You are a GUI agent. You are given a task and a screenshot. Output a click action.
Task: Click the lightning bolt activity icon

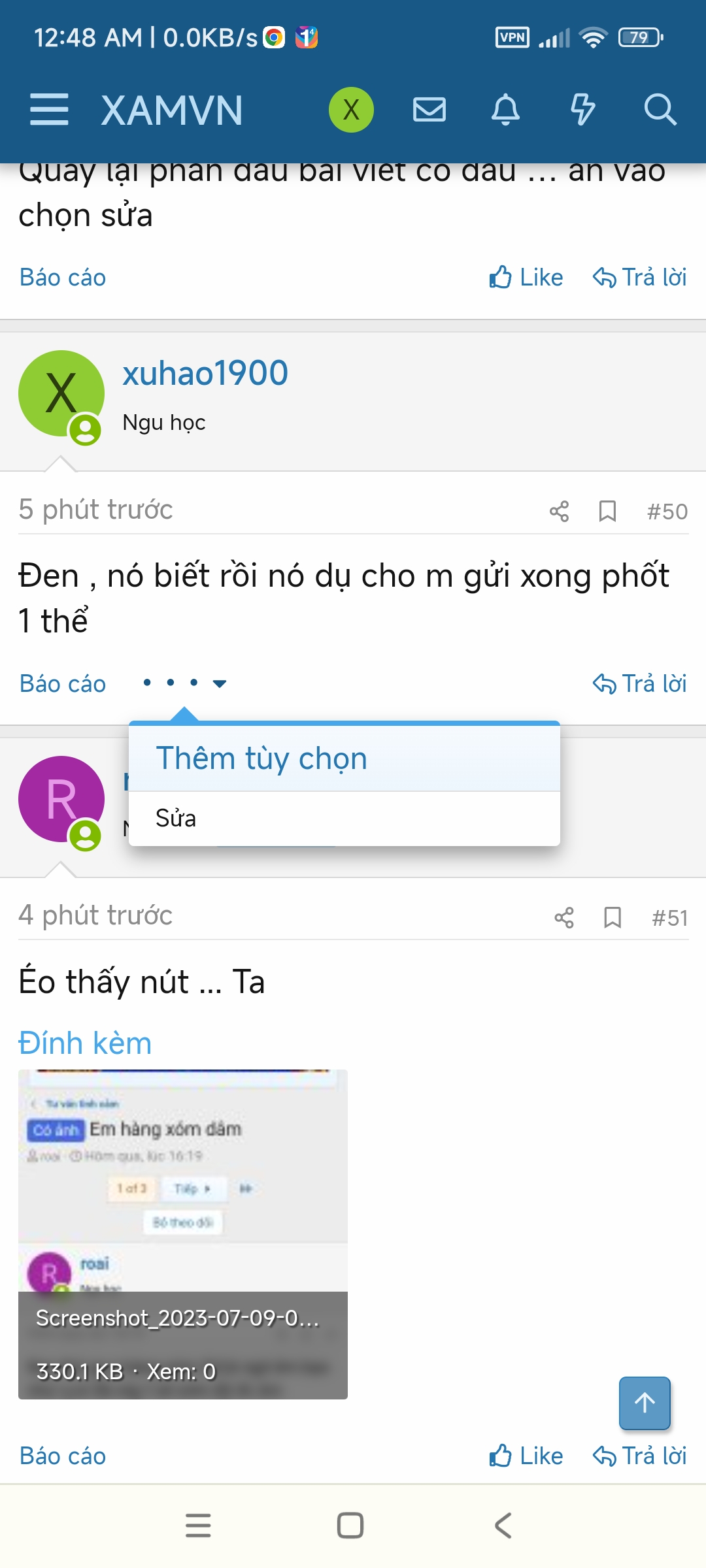582,110
